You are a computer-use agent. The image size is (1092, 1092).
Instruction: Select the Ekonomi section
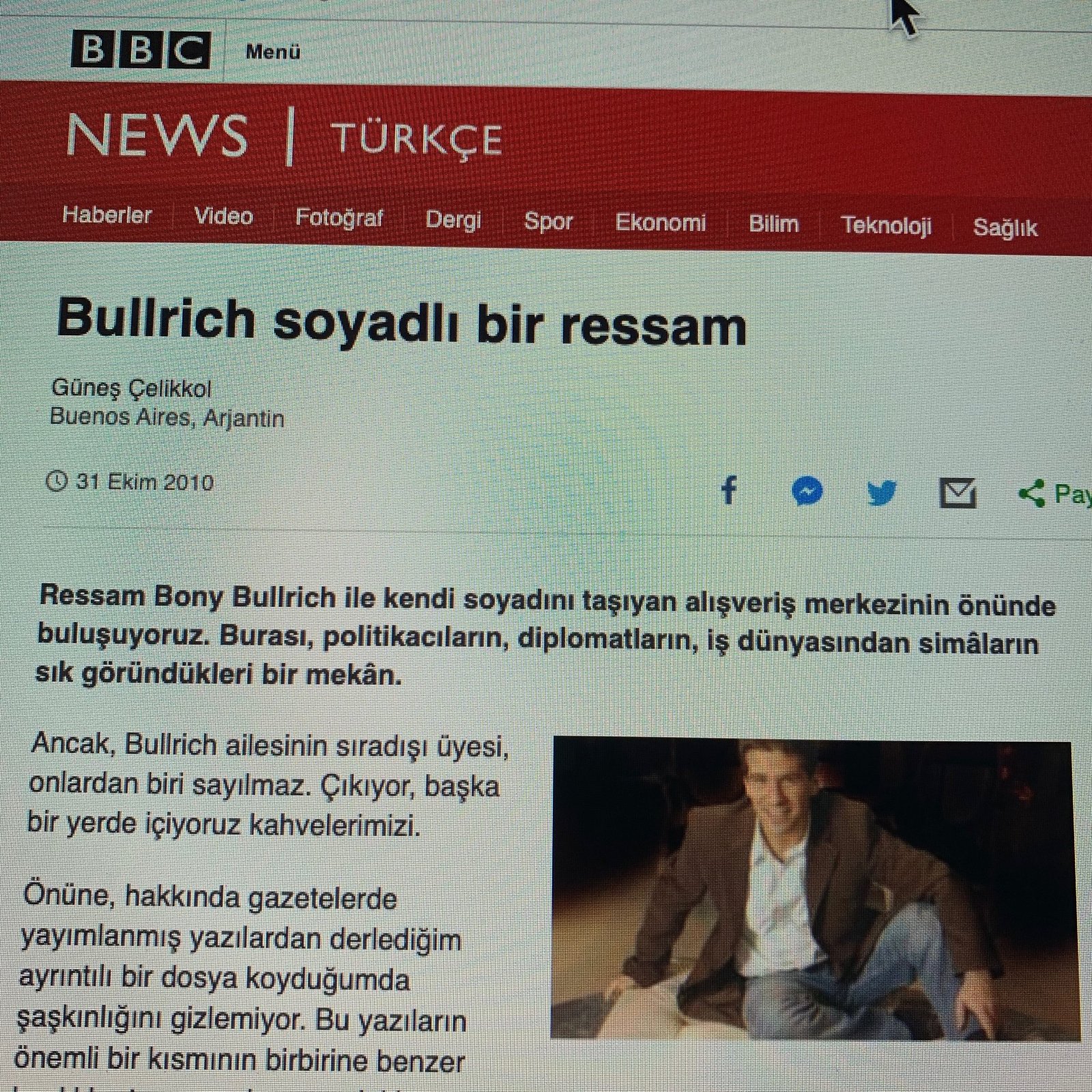click(660, 222)
